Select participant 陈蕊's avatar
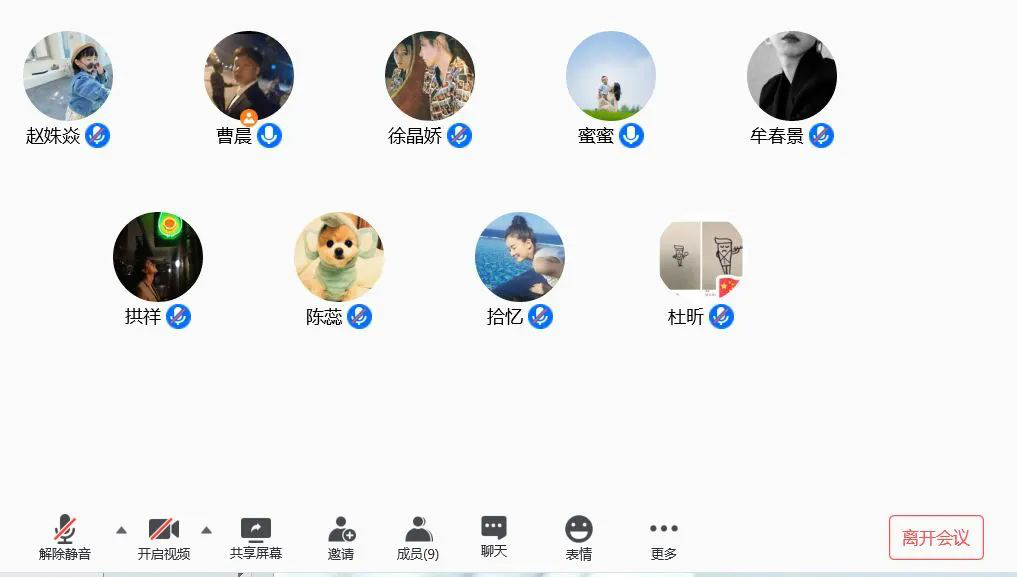Image resolution: width=1017 pixels, height=577 pixels. pyautogui.click(x=339, y=257)
